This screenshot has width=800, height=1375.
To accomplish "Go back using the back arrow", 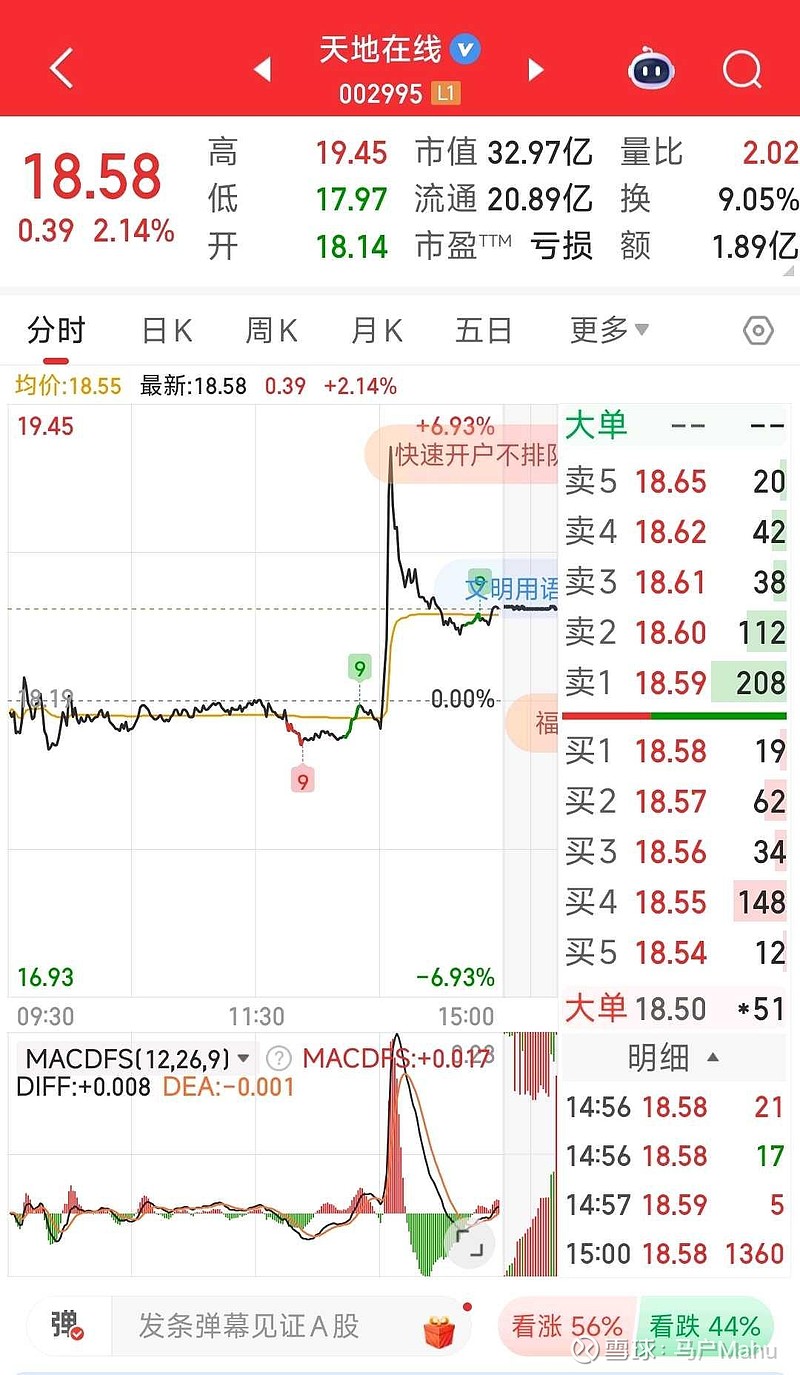I will pos(60,67).
